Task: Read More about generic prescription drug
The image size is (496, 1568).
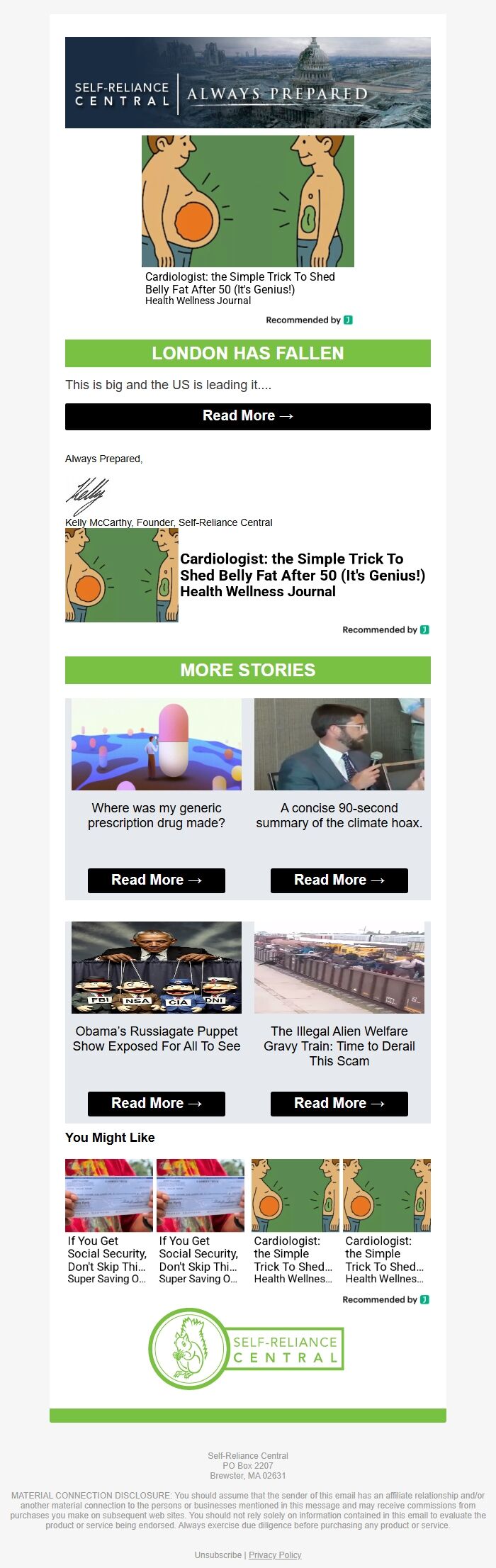Action: coord(156,880)
